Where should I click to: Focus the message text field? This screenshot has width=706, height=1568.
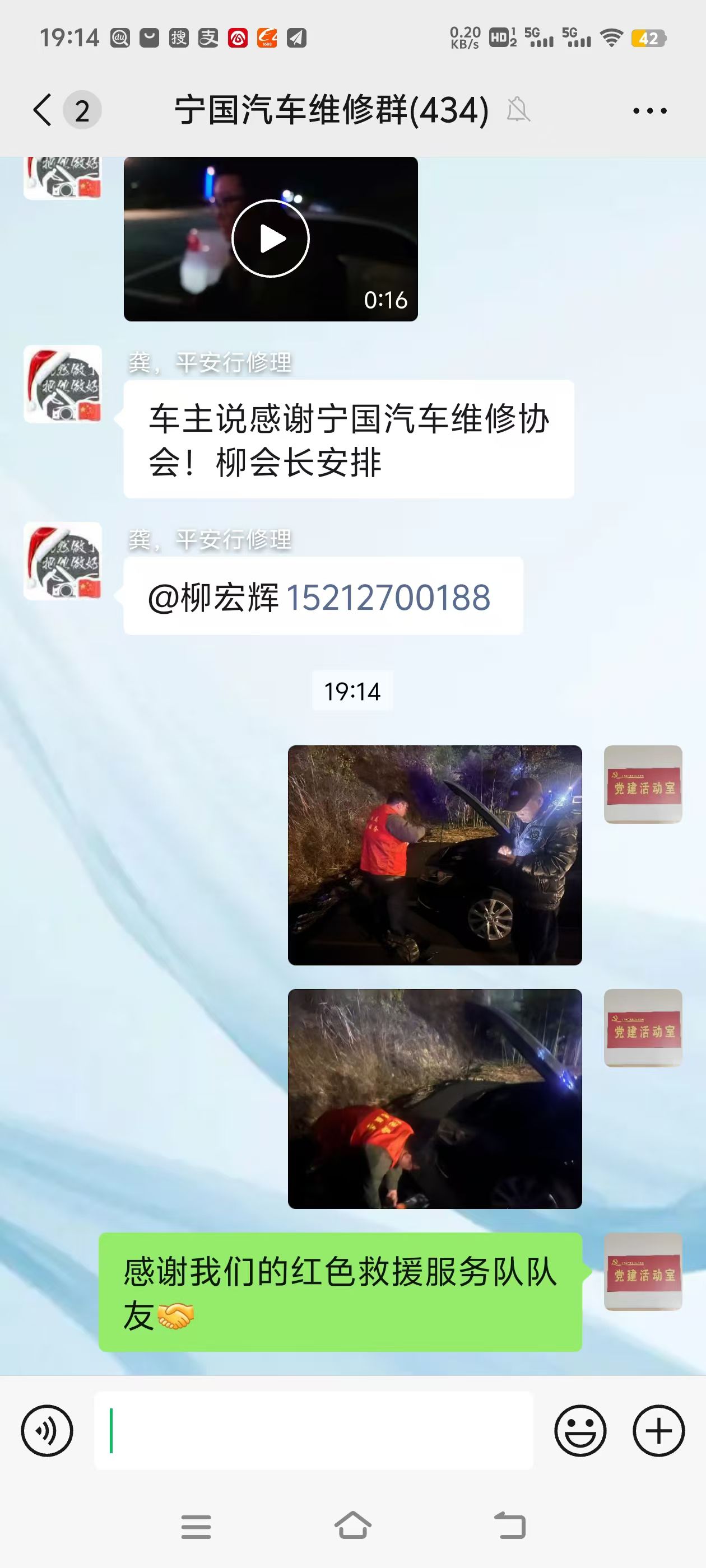click(x=314, y=1430)
